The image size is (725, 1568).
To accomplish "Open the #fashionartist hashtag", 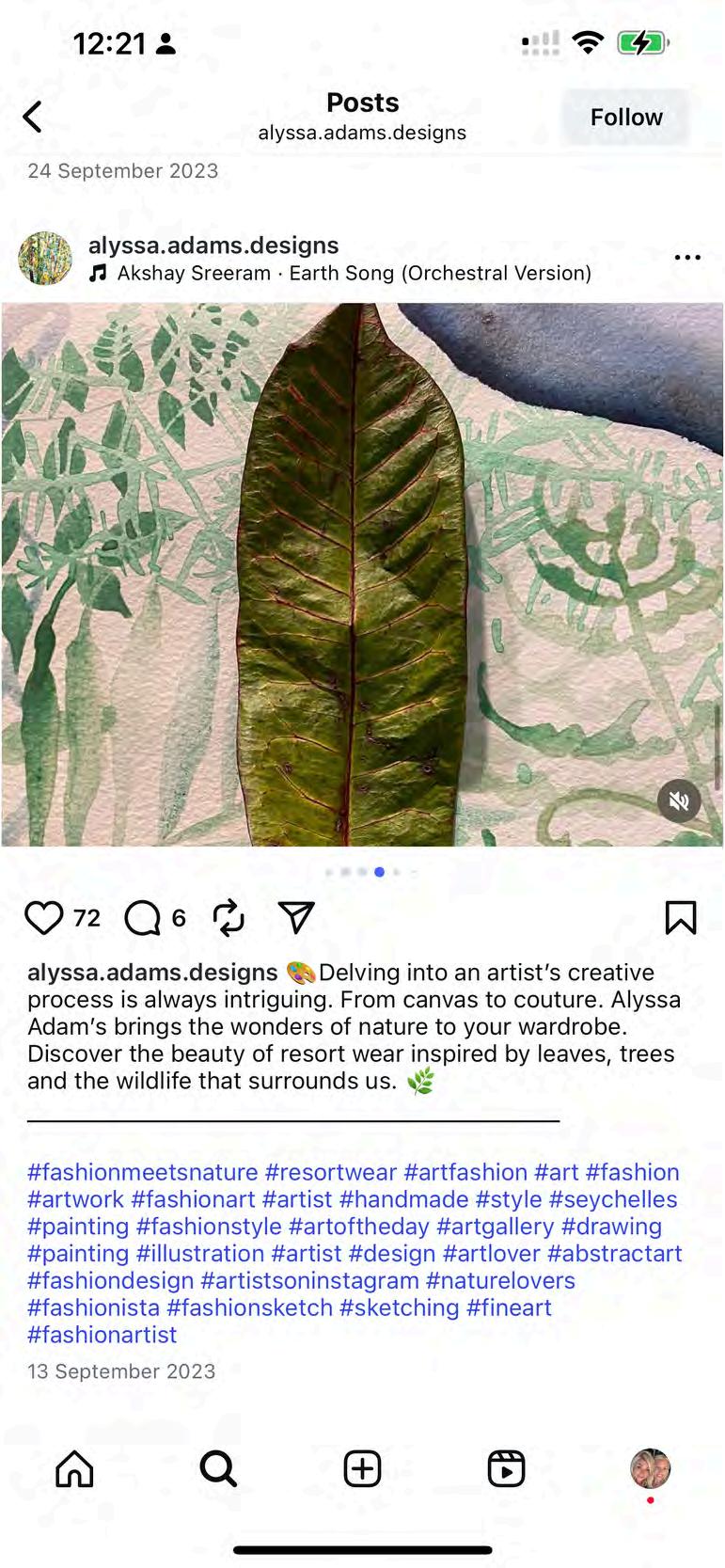I will tap(102, 1336).
